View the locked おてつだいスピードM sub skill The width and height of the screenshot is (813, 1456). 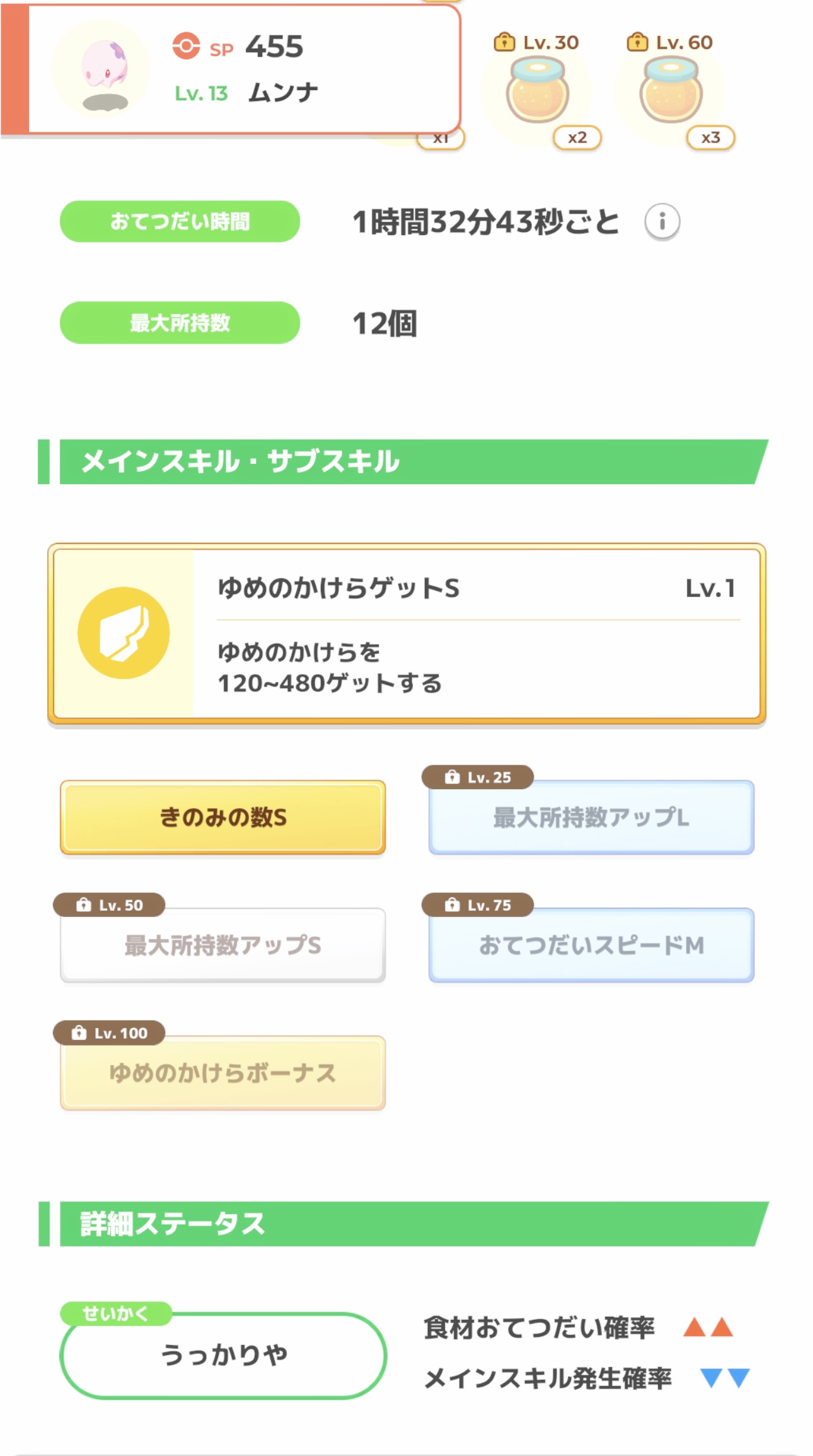591,945
